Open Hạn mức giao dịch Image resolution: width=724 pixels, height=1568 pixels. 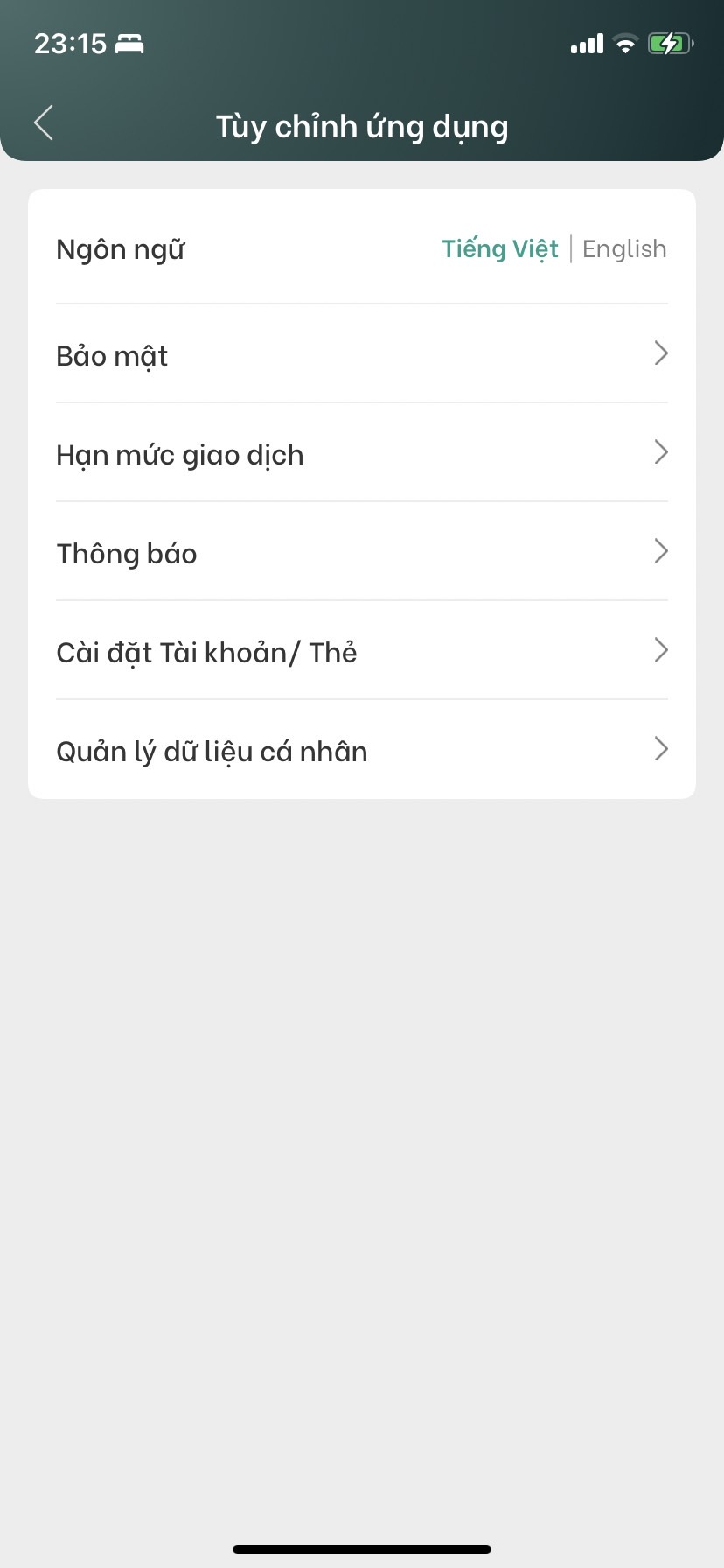point(362,454)
